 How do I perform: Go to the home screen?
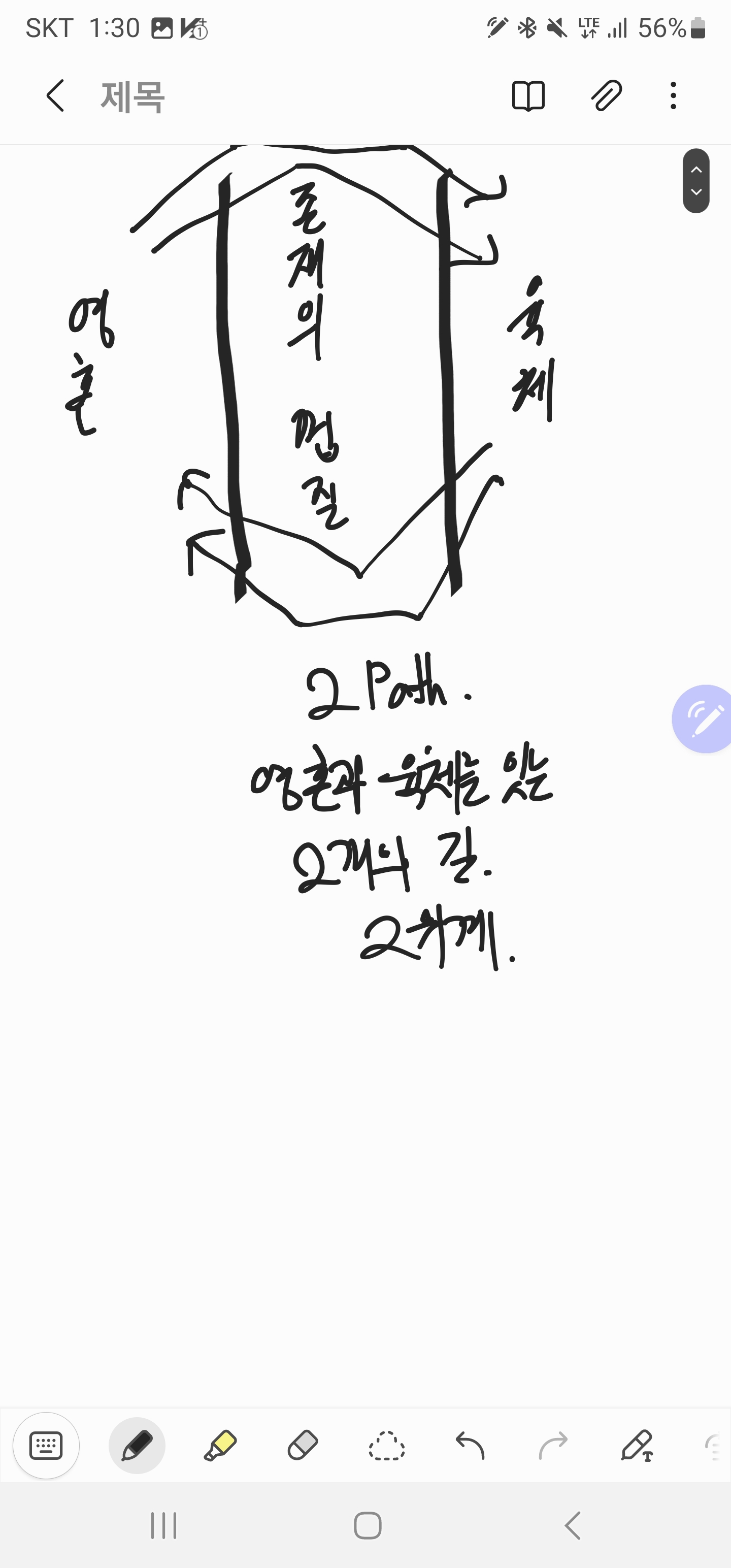click(x=367, y=1525)
